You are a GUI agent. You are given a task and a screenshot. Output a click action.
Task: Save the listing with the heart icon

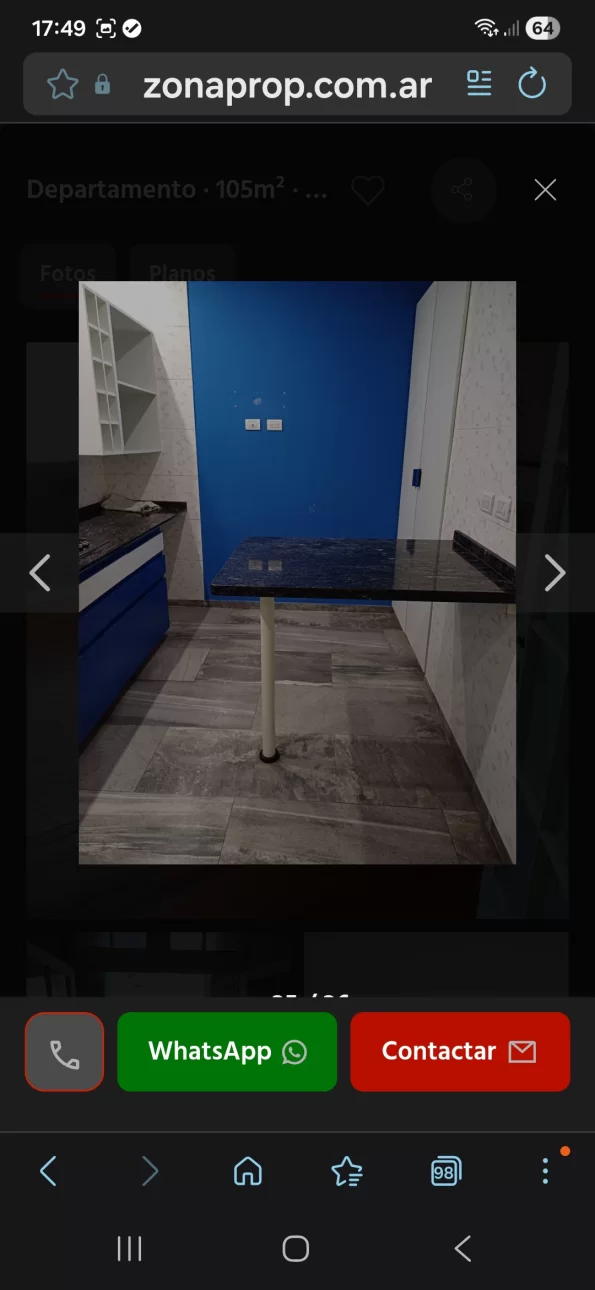[368, 190]
